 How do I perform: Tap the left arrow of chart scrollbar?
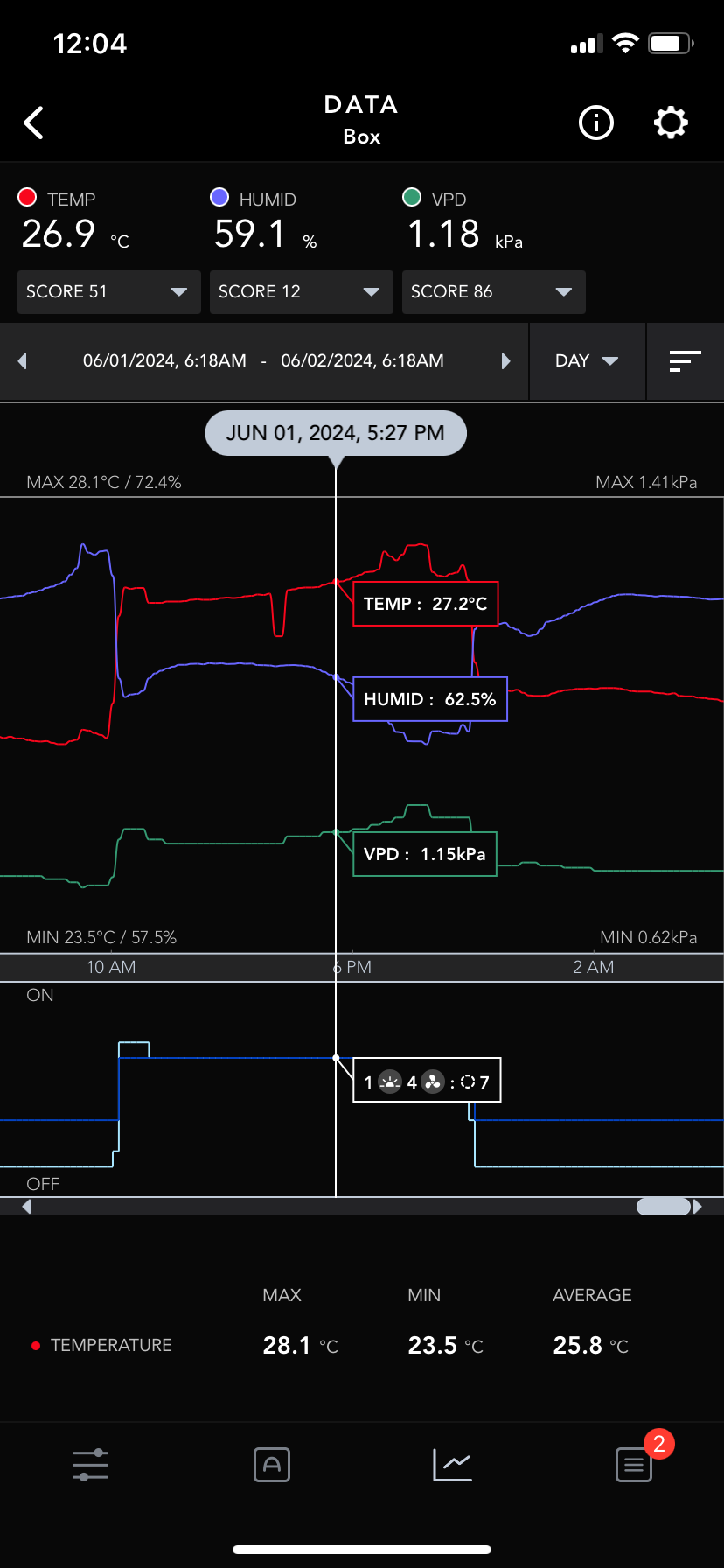[x=26, y=1207]
